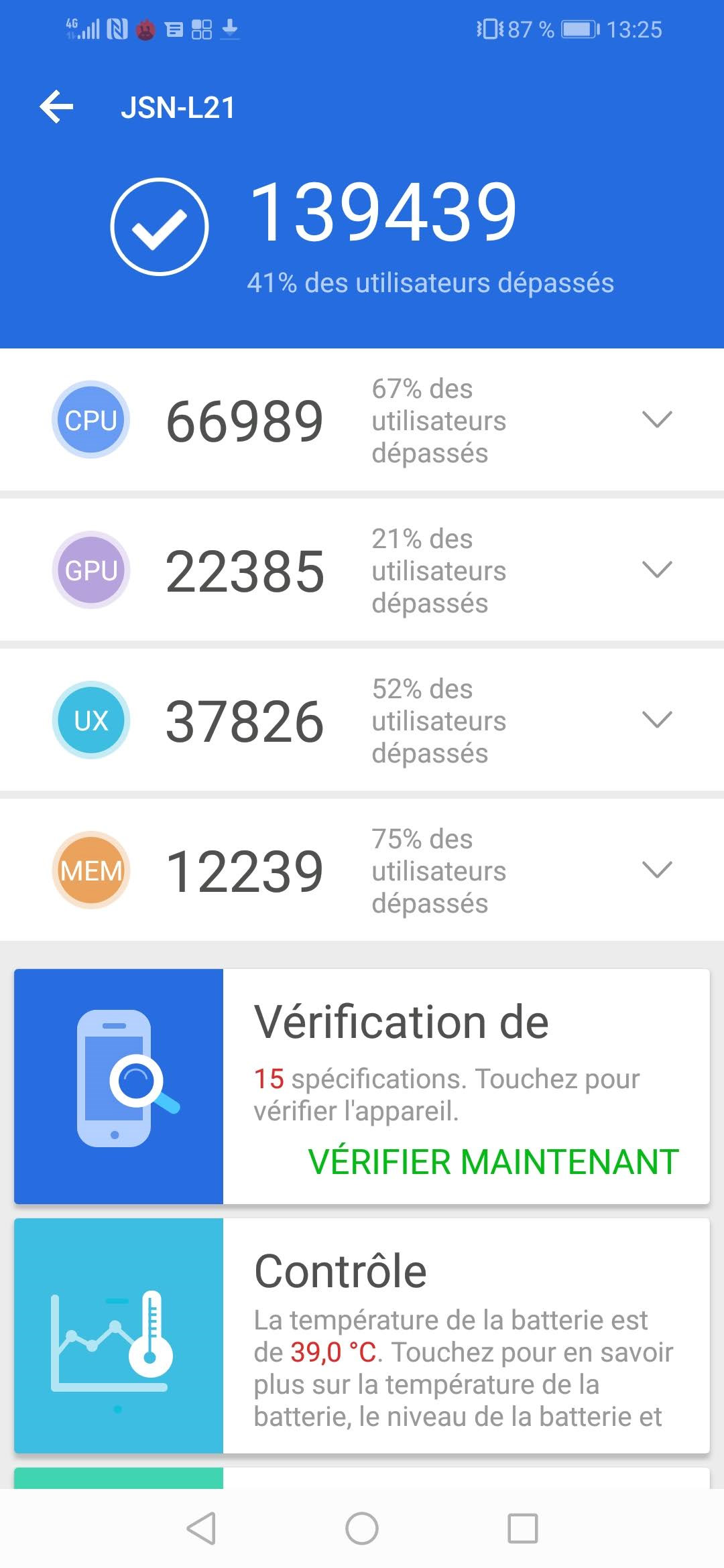Show recent apps via square button
The image size is (724, 1568).
click(x=523, y=1528)
